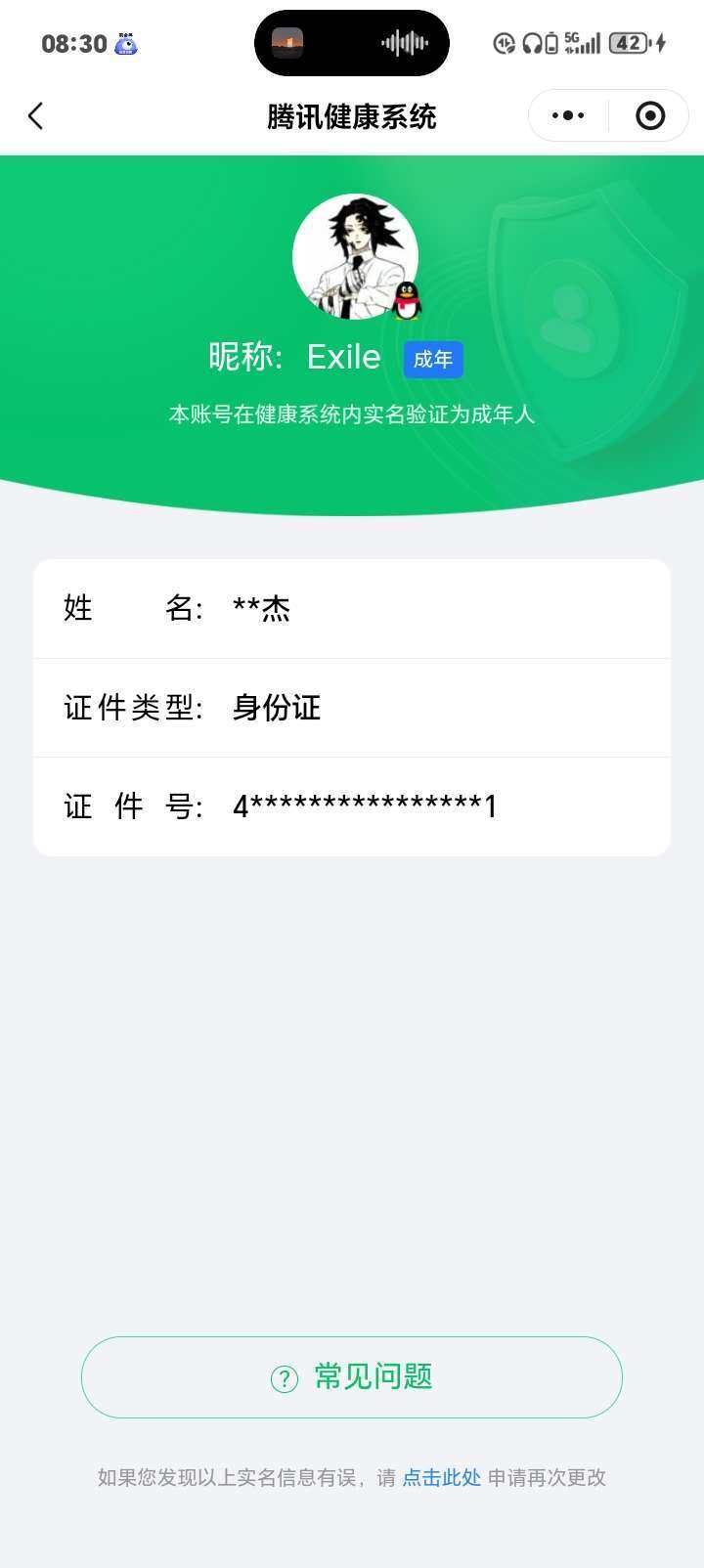This screenshot has height=1568, width=704.
Task: Tap the data saver icon in the status bar
Action: point(503,43)
